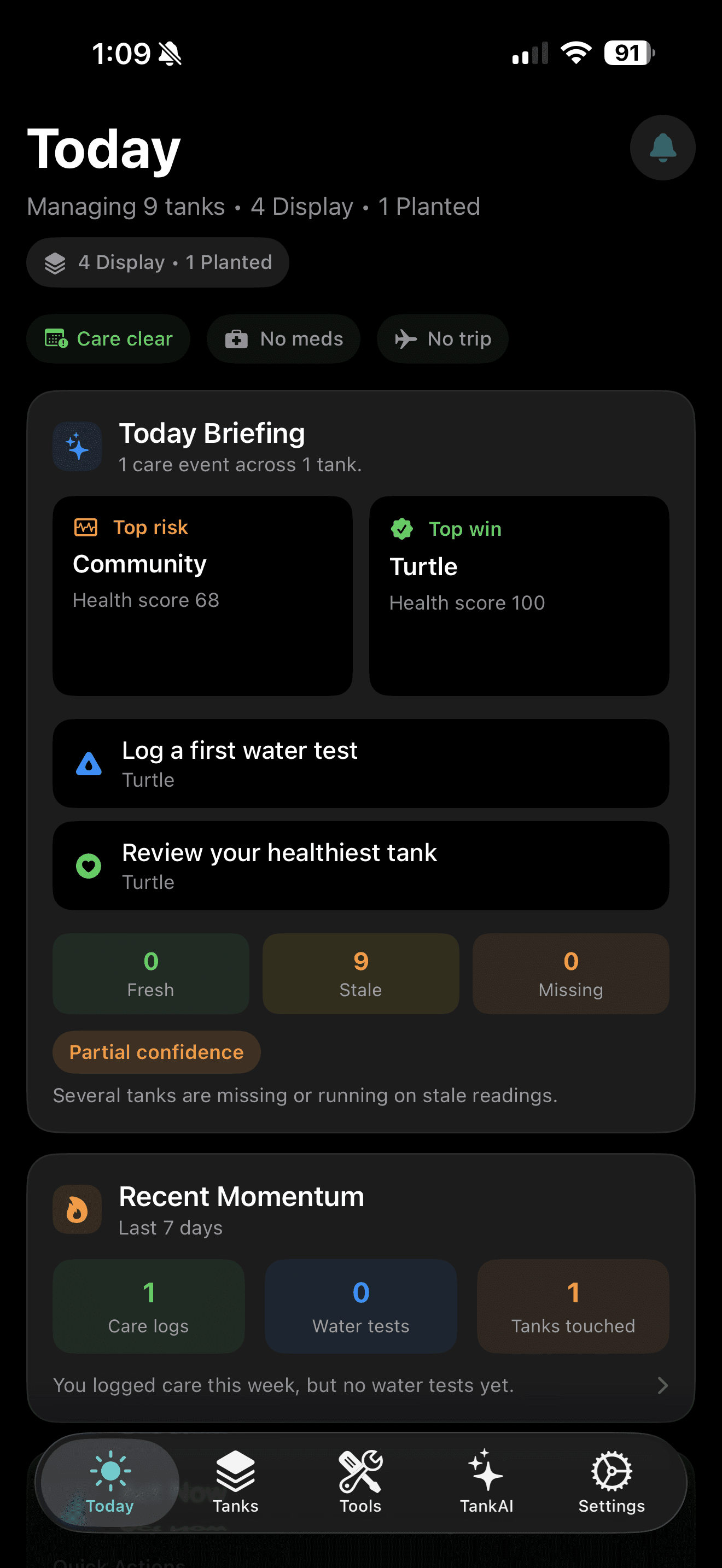This screenshot has width=722, height=1568.
Task: Toggle the No trip filter chip
Action: [442, 339]
